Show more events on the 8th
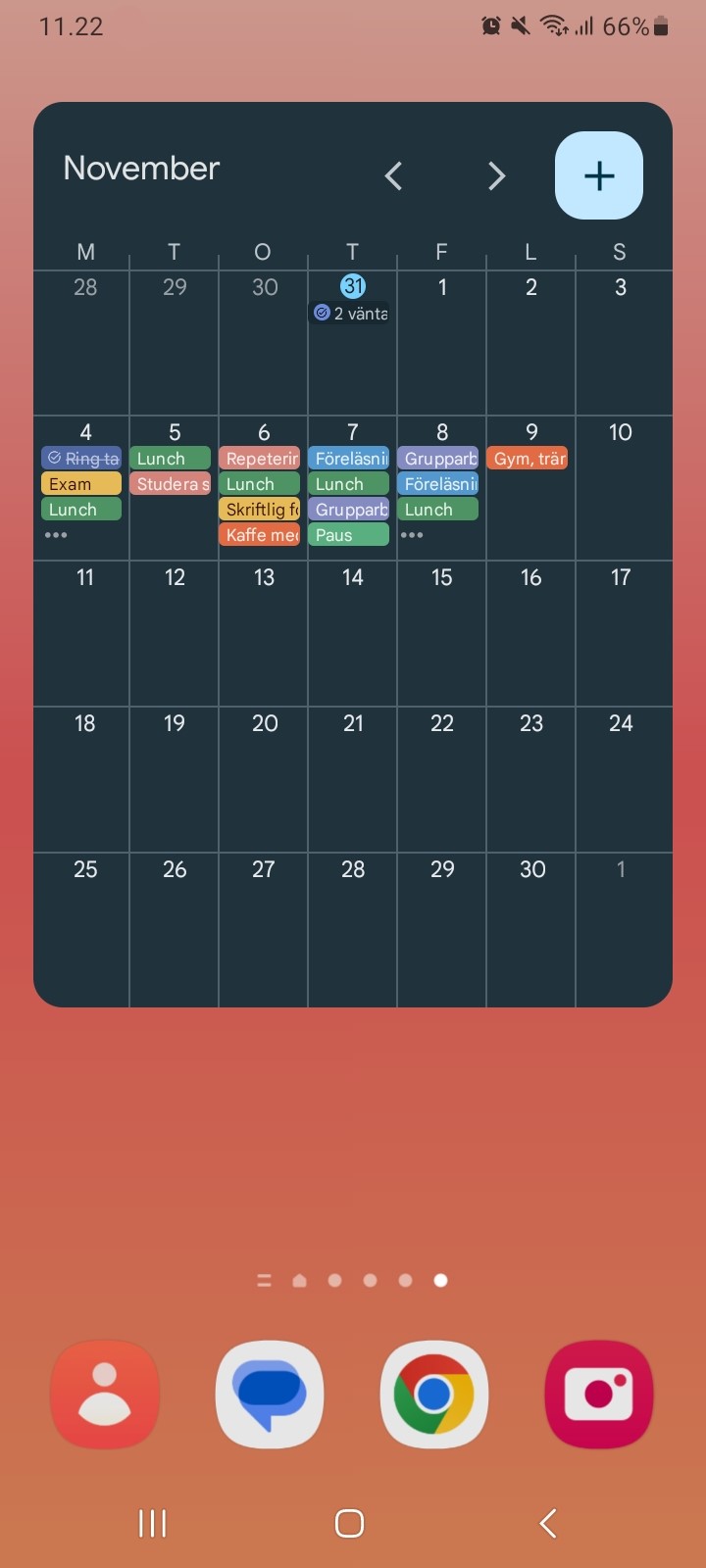 413,535
